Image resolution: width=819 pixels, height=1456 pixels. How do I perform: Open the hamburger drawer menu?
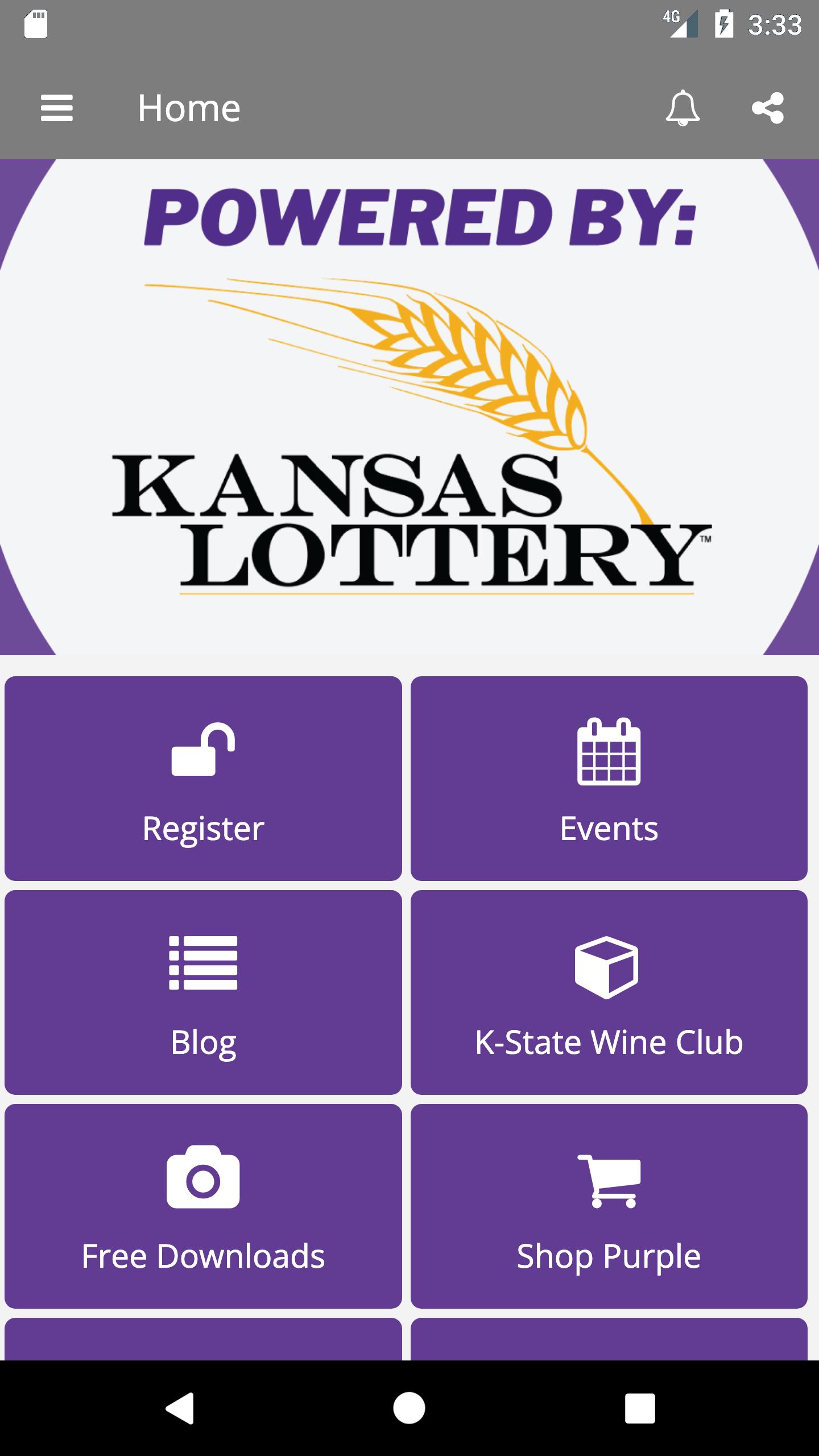click(57, 108)
